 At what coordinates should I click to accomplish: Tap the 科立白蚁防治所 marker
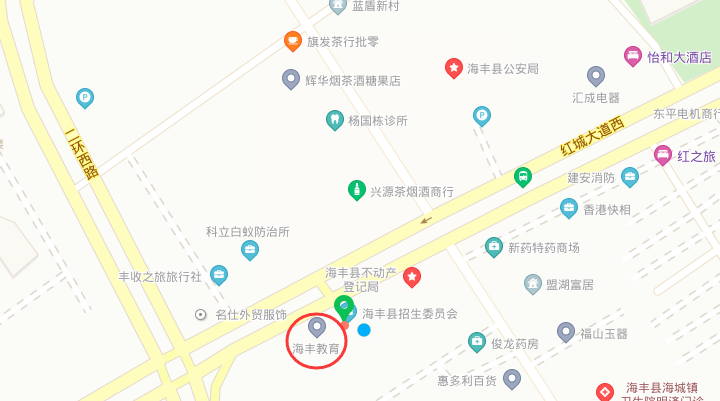[249, 250]
